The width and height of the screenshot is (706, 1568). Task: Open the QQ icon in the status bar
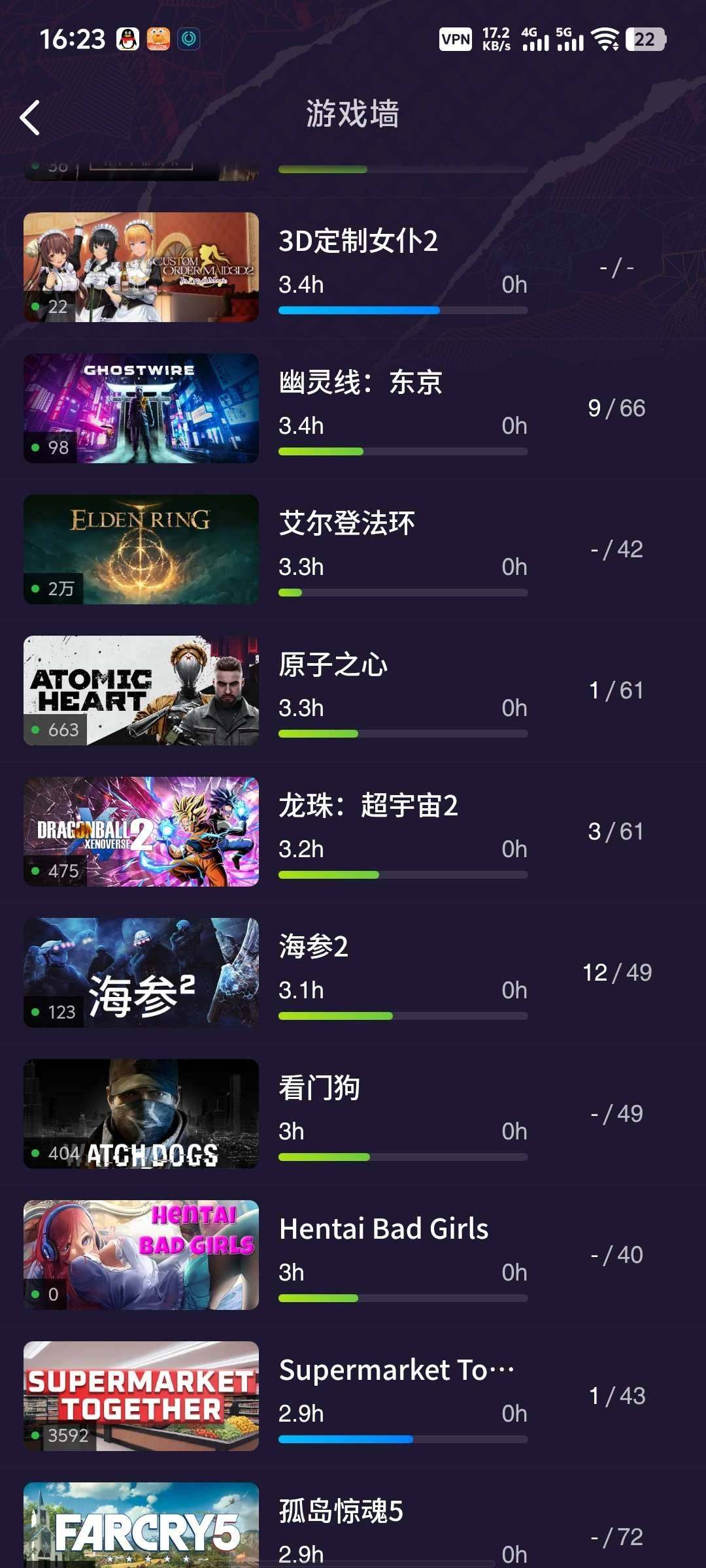pyautogui.click(x=128, y=39)
